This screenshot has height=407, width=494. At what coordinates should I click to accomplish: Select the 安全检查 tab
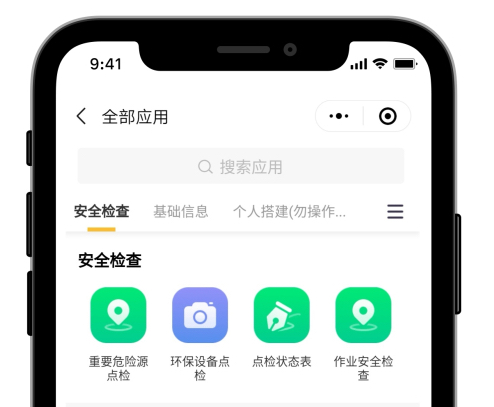tap(102, 211)
